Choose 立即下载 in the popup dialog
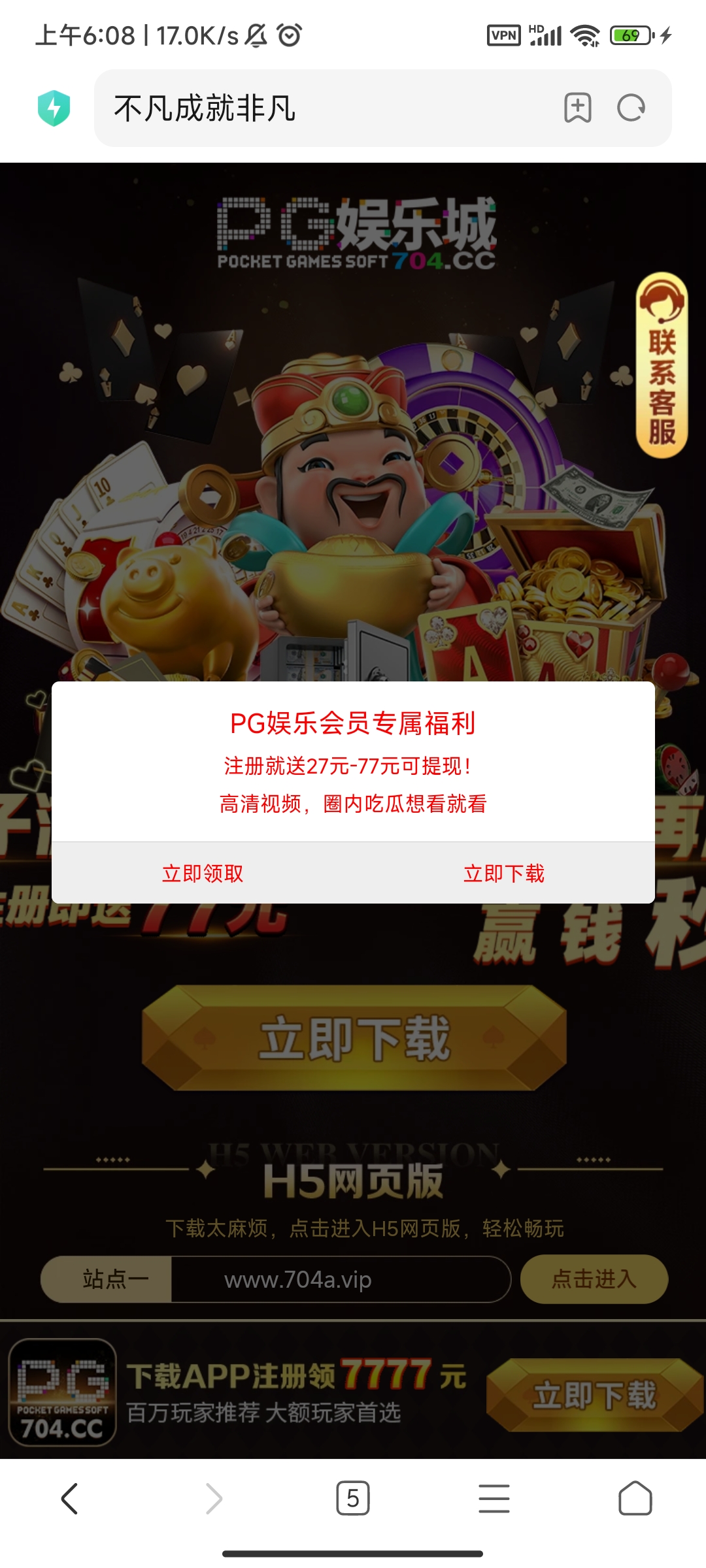Screen dimensions: 706x1568 (504, 873)
